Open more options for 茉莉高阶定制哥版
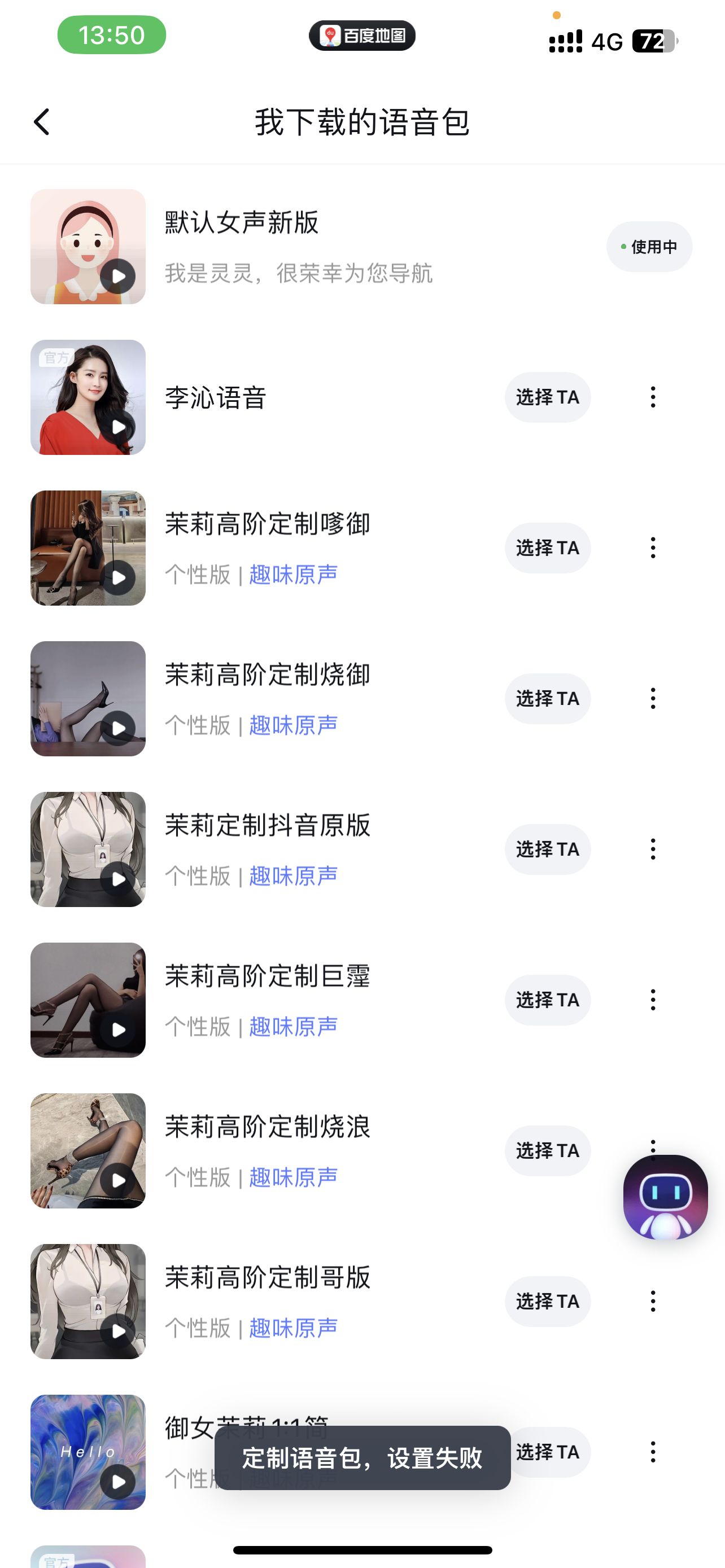 pos(652,1301)
